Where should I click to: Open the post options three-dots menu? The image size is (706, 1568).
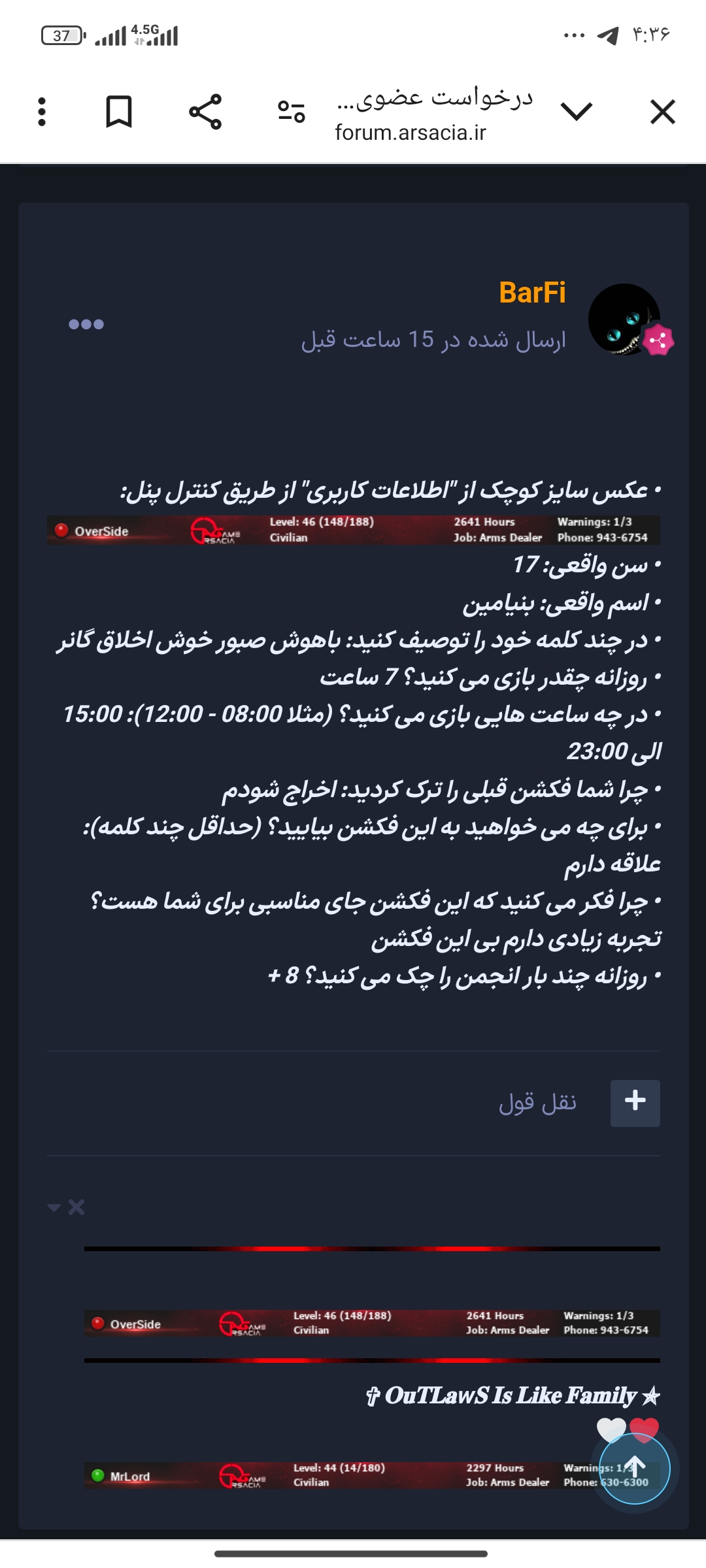tap(86, 324)
